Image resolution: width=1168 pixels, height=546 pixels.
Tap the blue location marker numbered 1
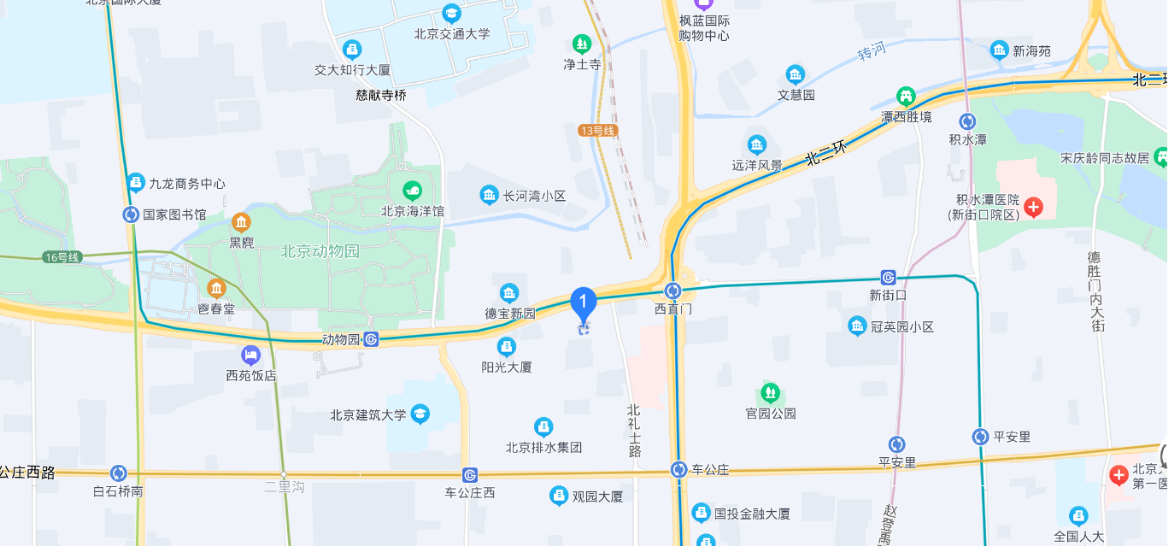pyautogui.click(x=583, y=302)
